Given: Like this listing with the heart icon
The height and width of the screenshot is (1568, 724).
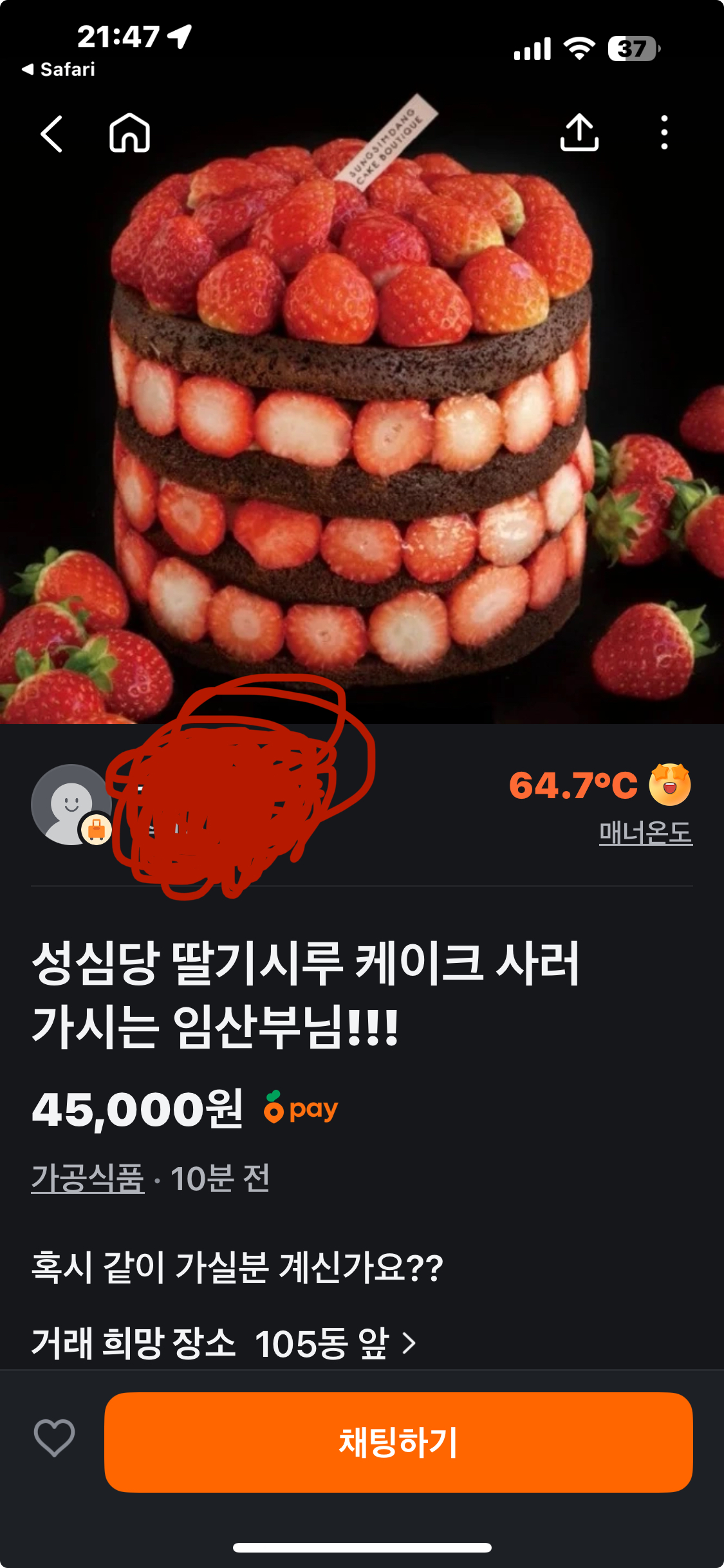Looking at the screenshot, I should (x=54, y=1437).
